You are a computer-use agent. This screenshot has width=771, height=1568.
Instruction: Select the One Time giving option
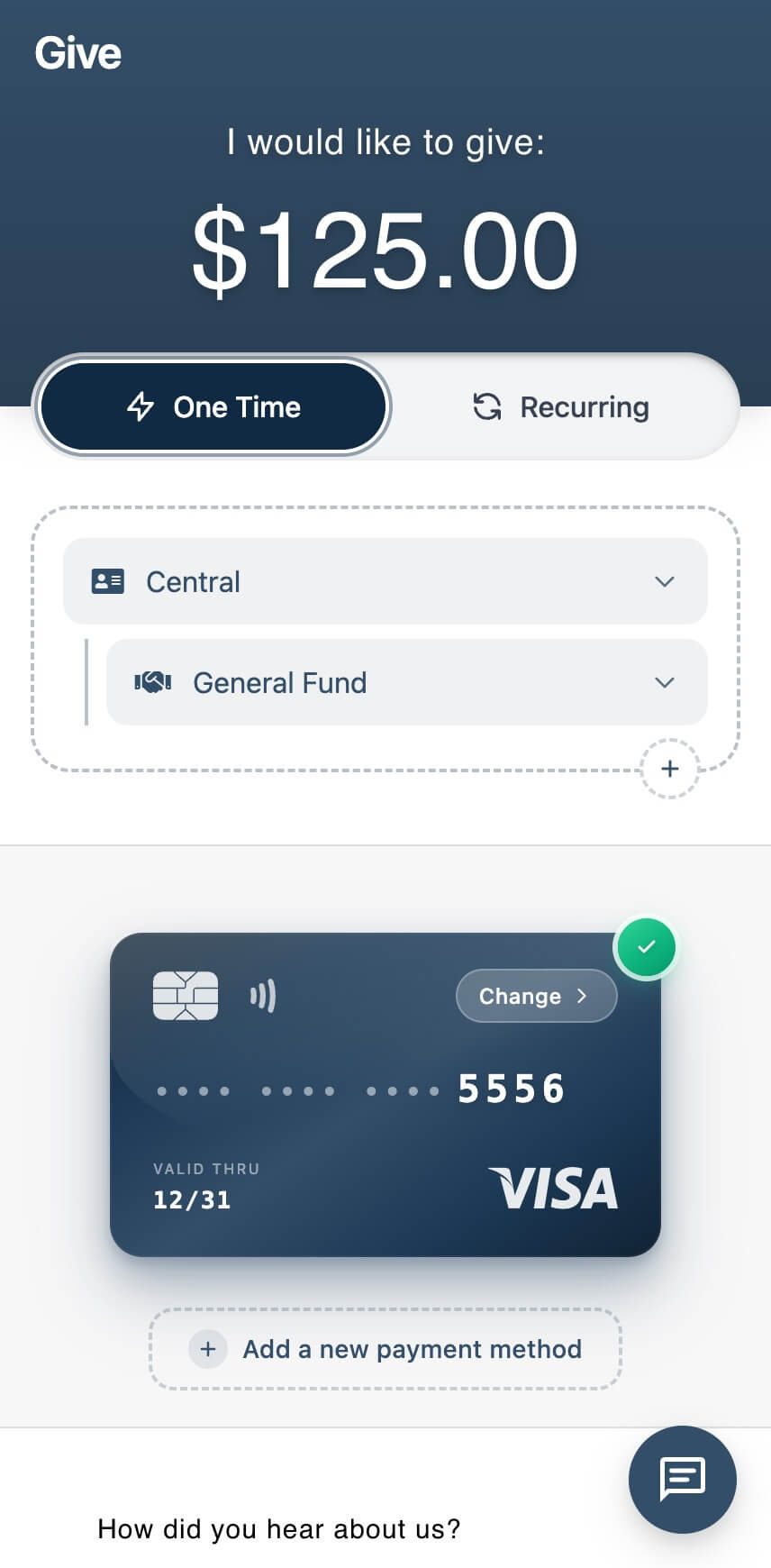(213, 406)
